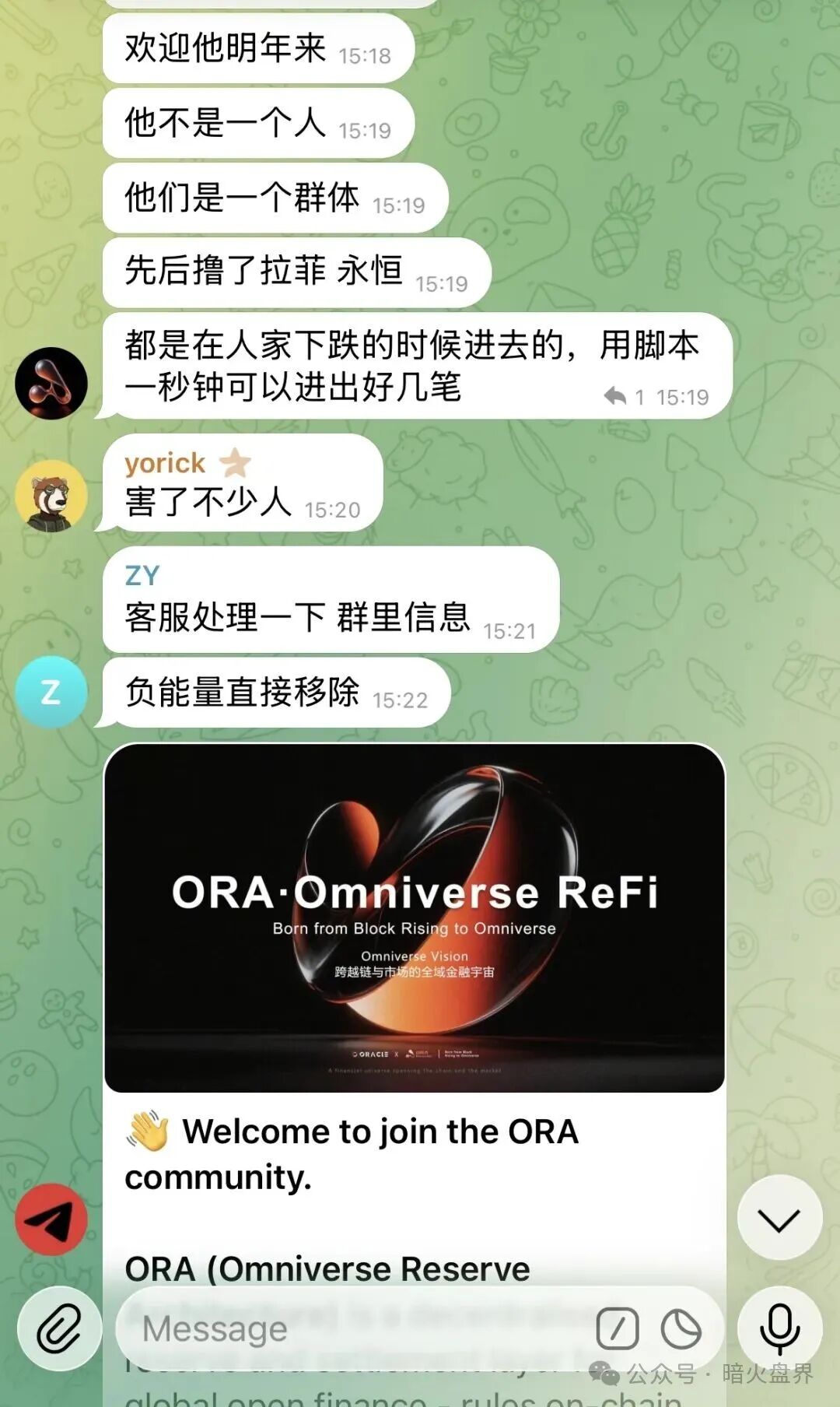The image size is (840, 1407).
Task: Open the bot commands slash icon
Action: (618, 1329)
